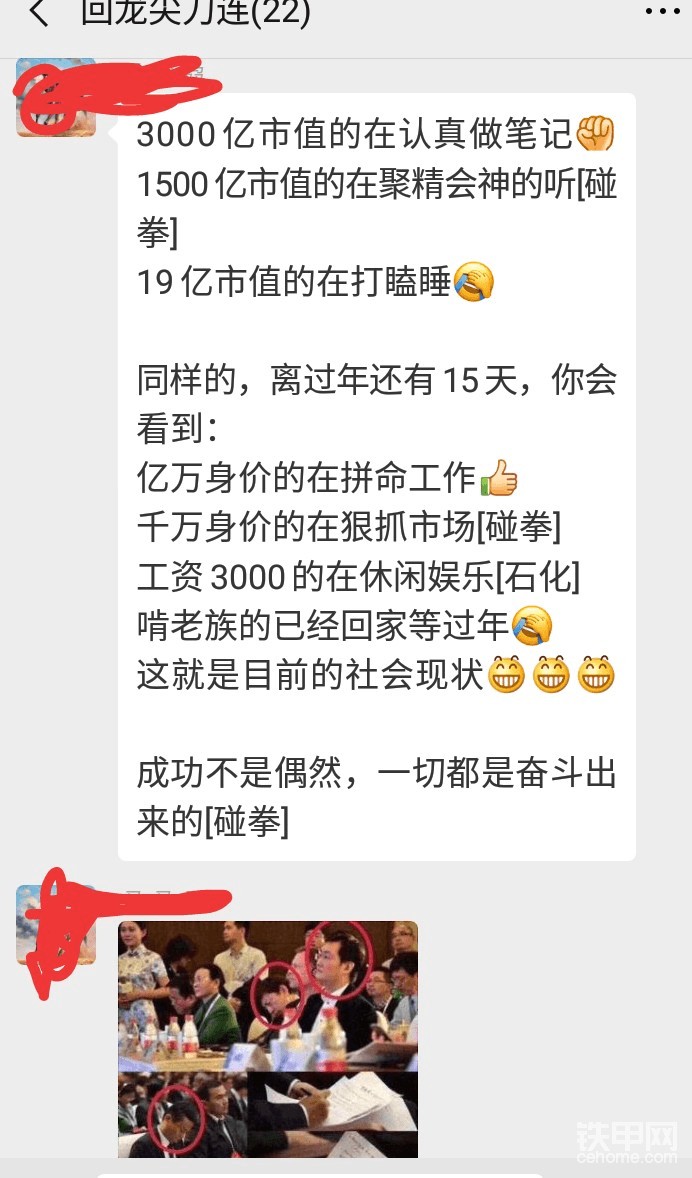Viewport: 692px width, 1178px height.
Task: Go back from the 回龙尖刀连 group chat
Action: [38, 14]
